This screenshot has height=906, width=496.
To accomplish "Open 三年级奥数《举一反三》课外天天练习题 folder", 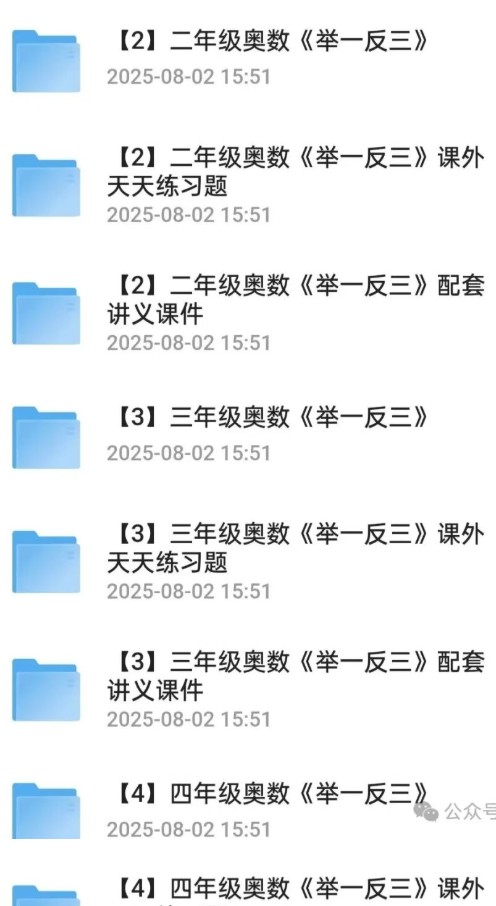I will pyautogui.click(x=248, y=562).
